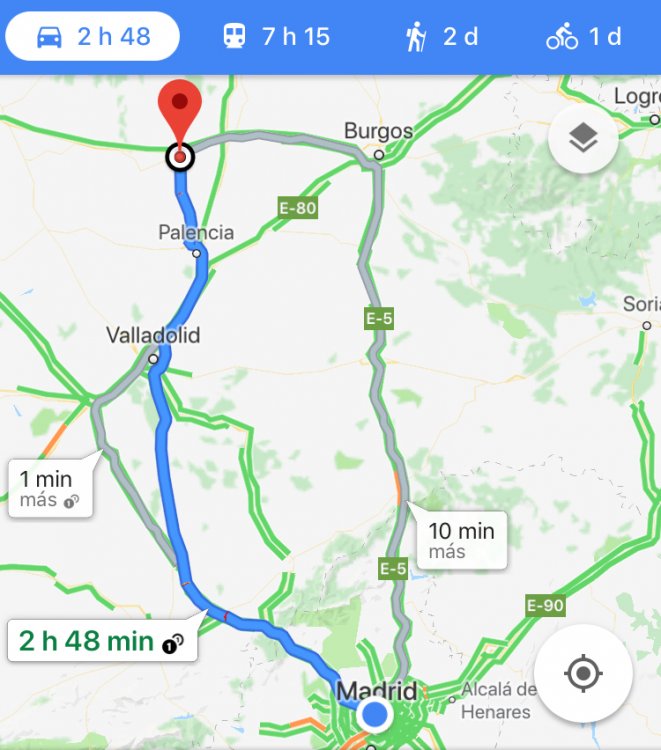This screenshot has width=661, height=750.
Task: Select alternate route labeled 10 min más
Action: click(x=461, y=541)
